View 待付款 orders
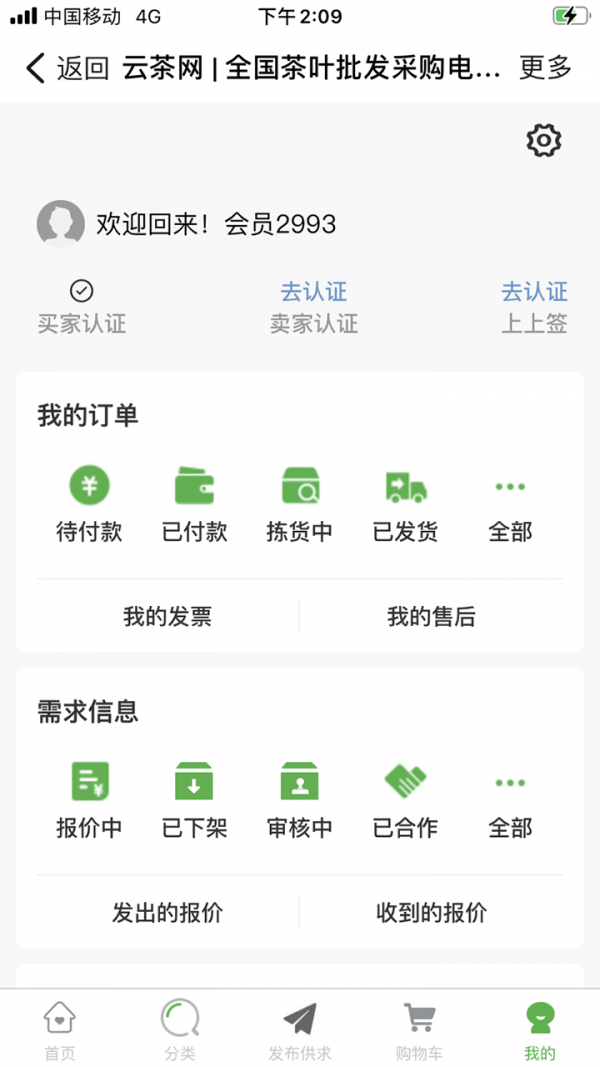600x1067 pixels. (x=89, y=506)
